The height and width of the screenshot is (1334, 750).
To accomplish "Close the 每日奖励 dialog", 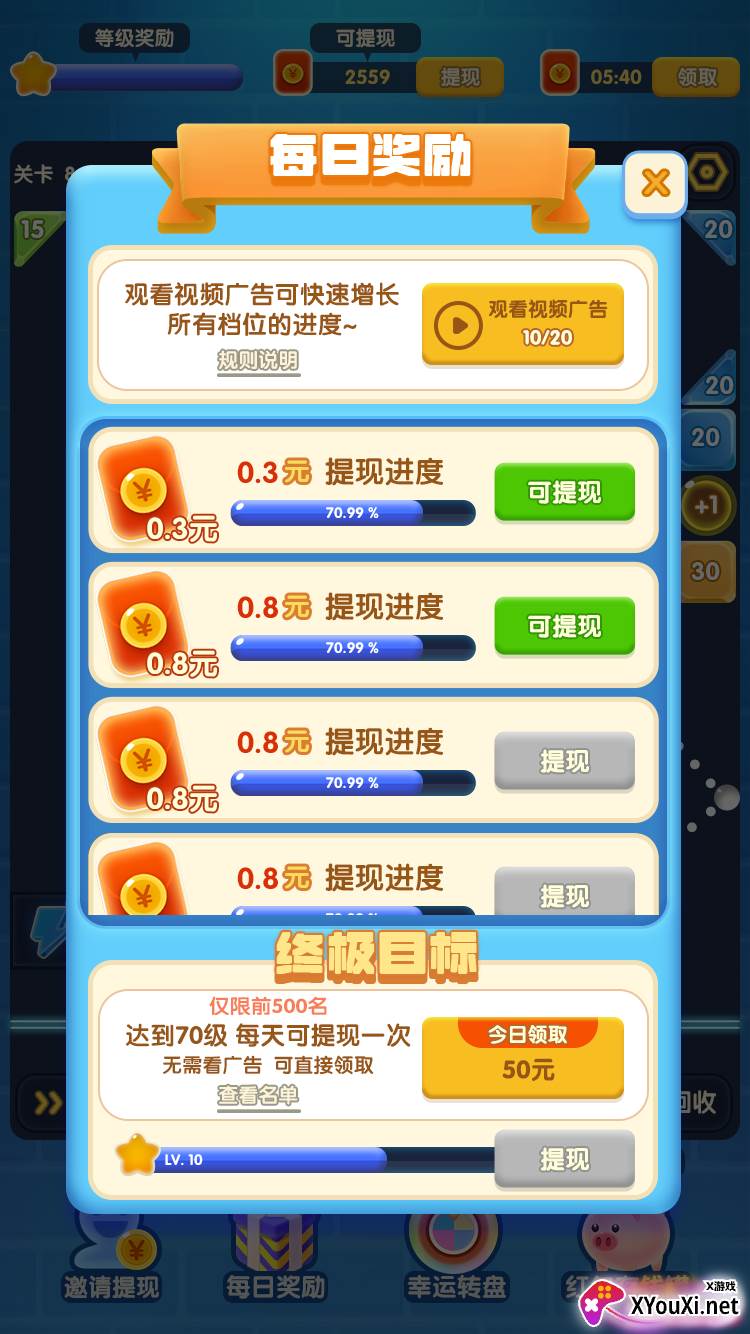I will (655, 183).
